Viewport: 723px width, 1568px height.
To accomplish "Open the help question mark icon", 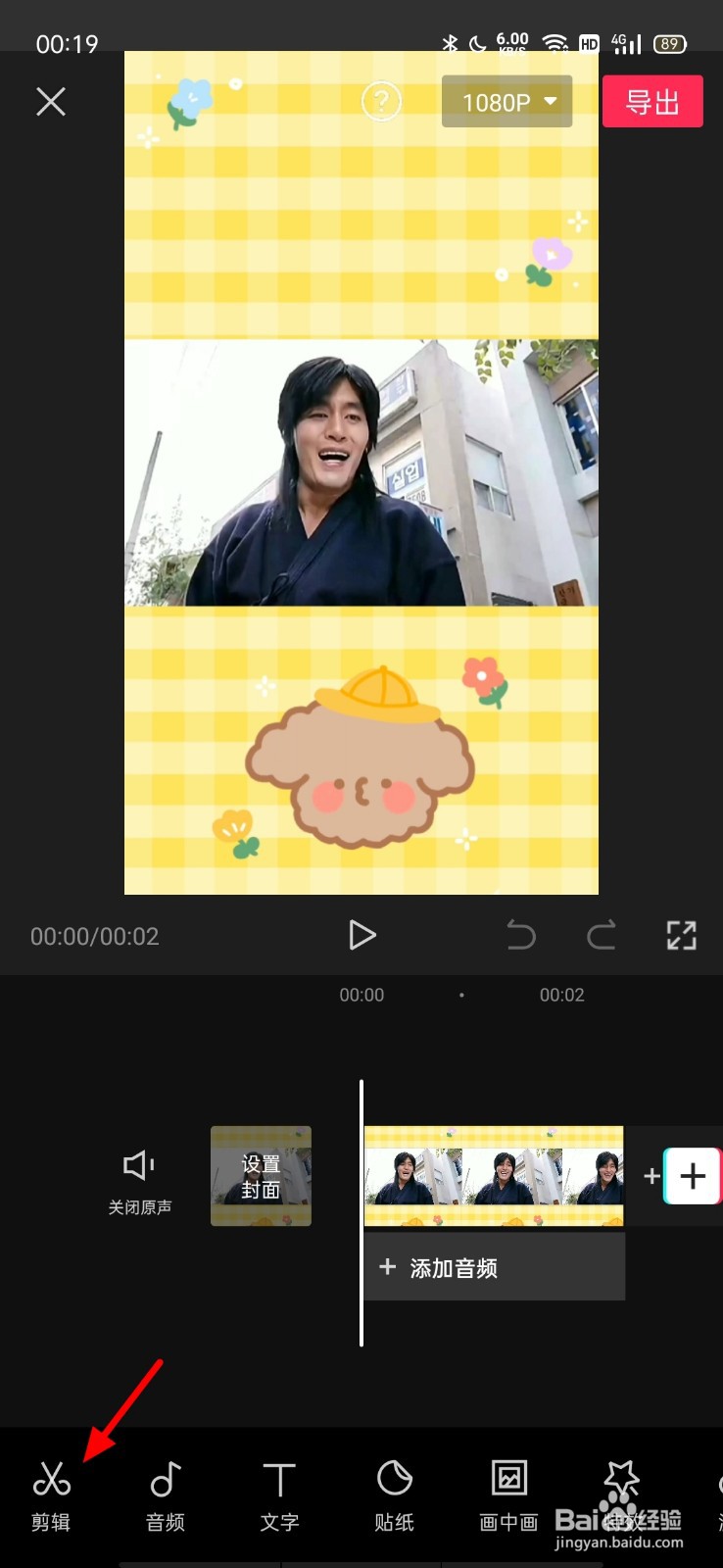I will tap(381, 101).
